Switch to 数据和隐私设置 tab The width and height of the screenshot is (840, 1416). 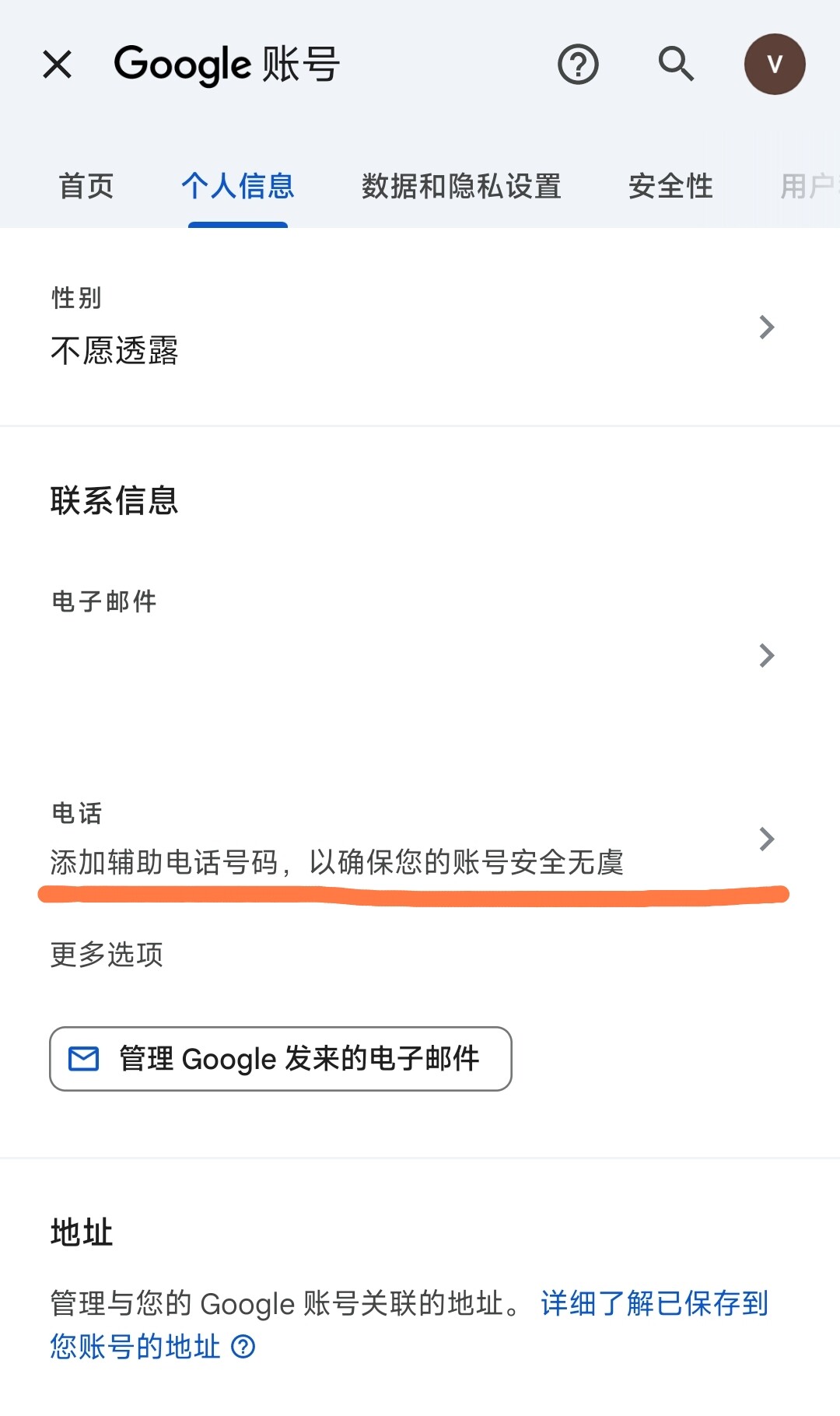461,187
